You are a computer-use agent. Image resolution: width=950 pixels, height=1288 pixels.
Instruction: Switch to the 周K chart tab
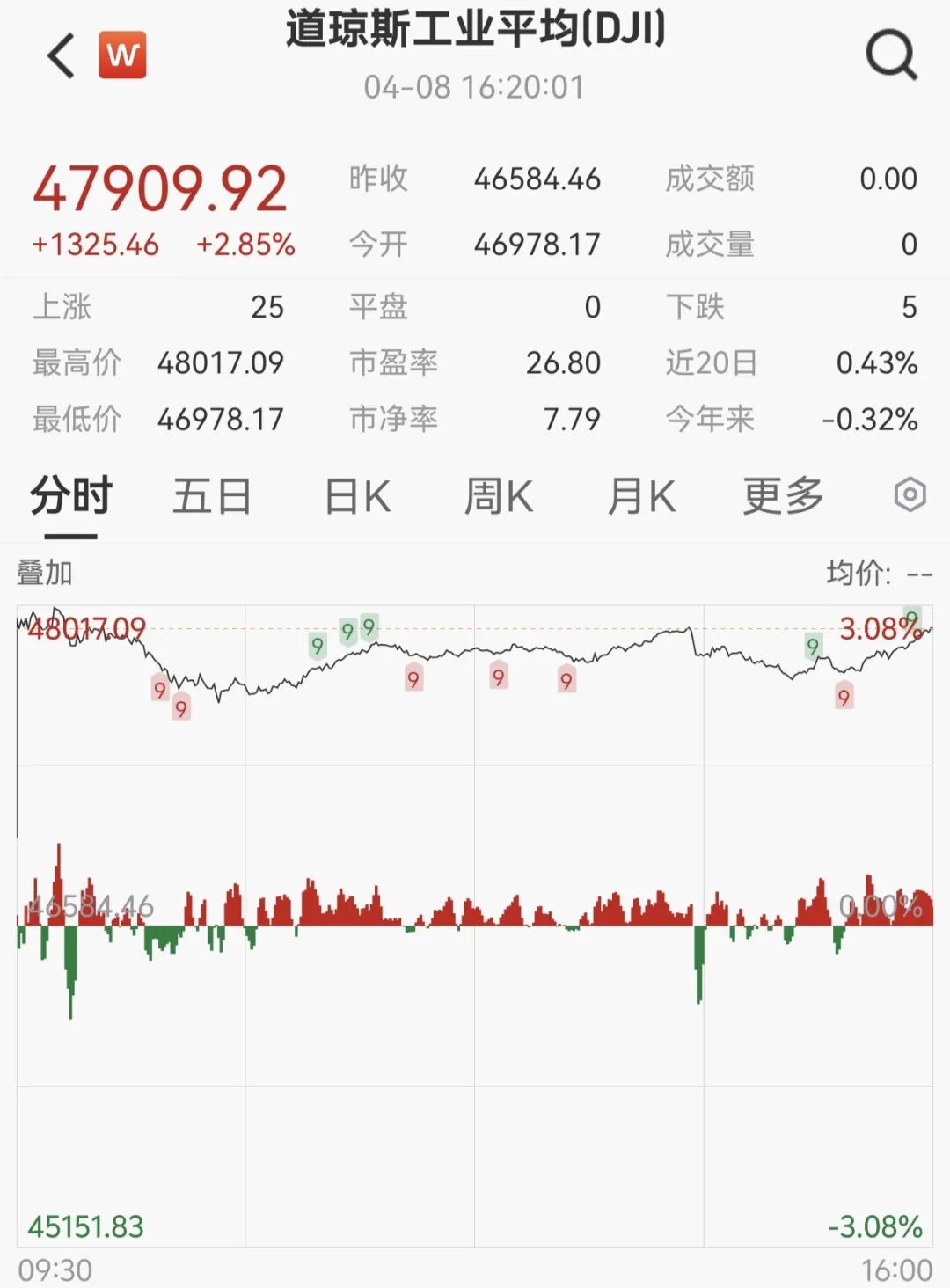pyautogui.click(x=499, y=496)
